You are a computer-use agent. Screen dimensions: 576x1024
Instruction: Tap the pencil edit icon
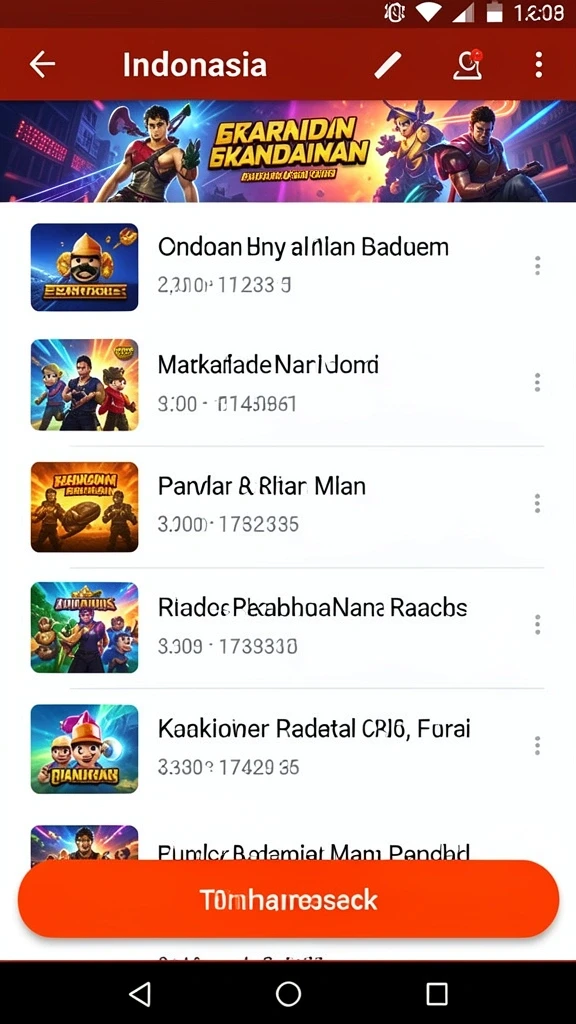coord(387,65)
